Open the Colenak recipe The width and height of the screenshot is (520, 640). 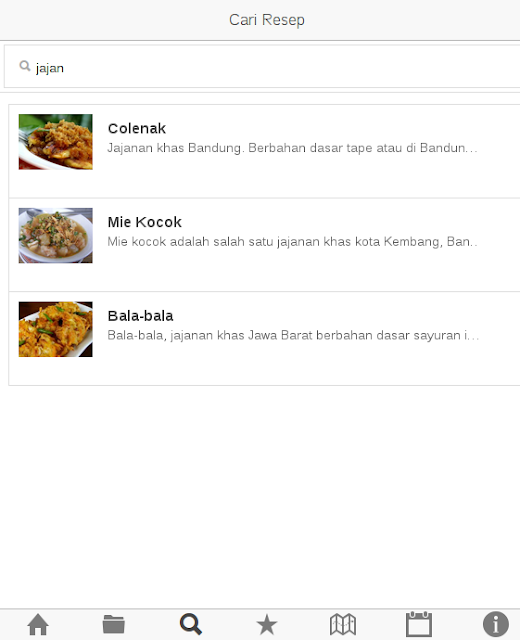pyautogui.click(x=264, y=151)
